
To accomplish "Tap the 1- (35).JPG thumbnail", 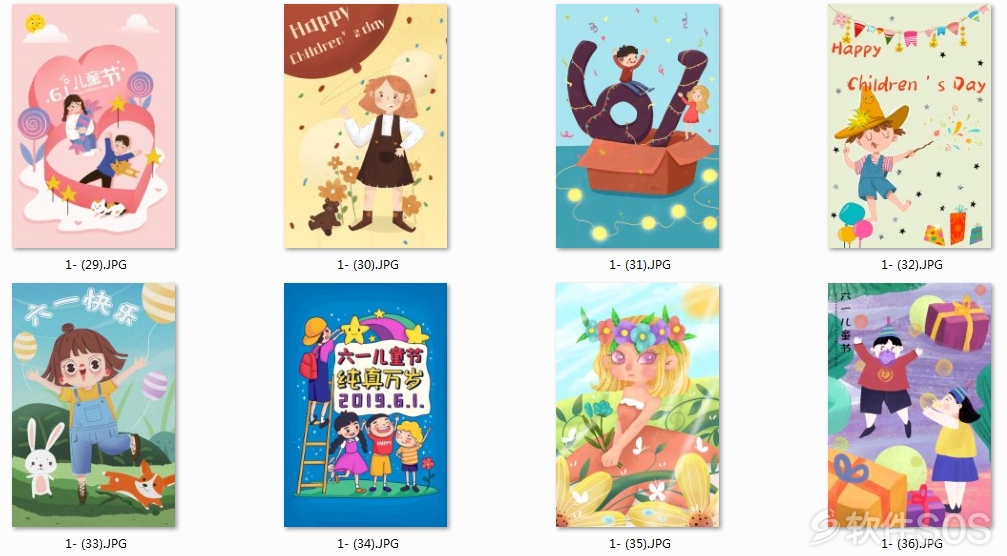I will click(638, 404).
